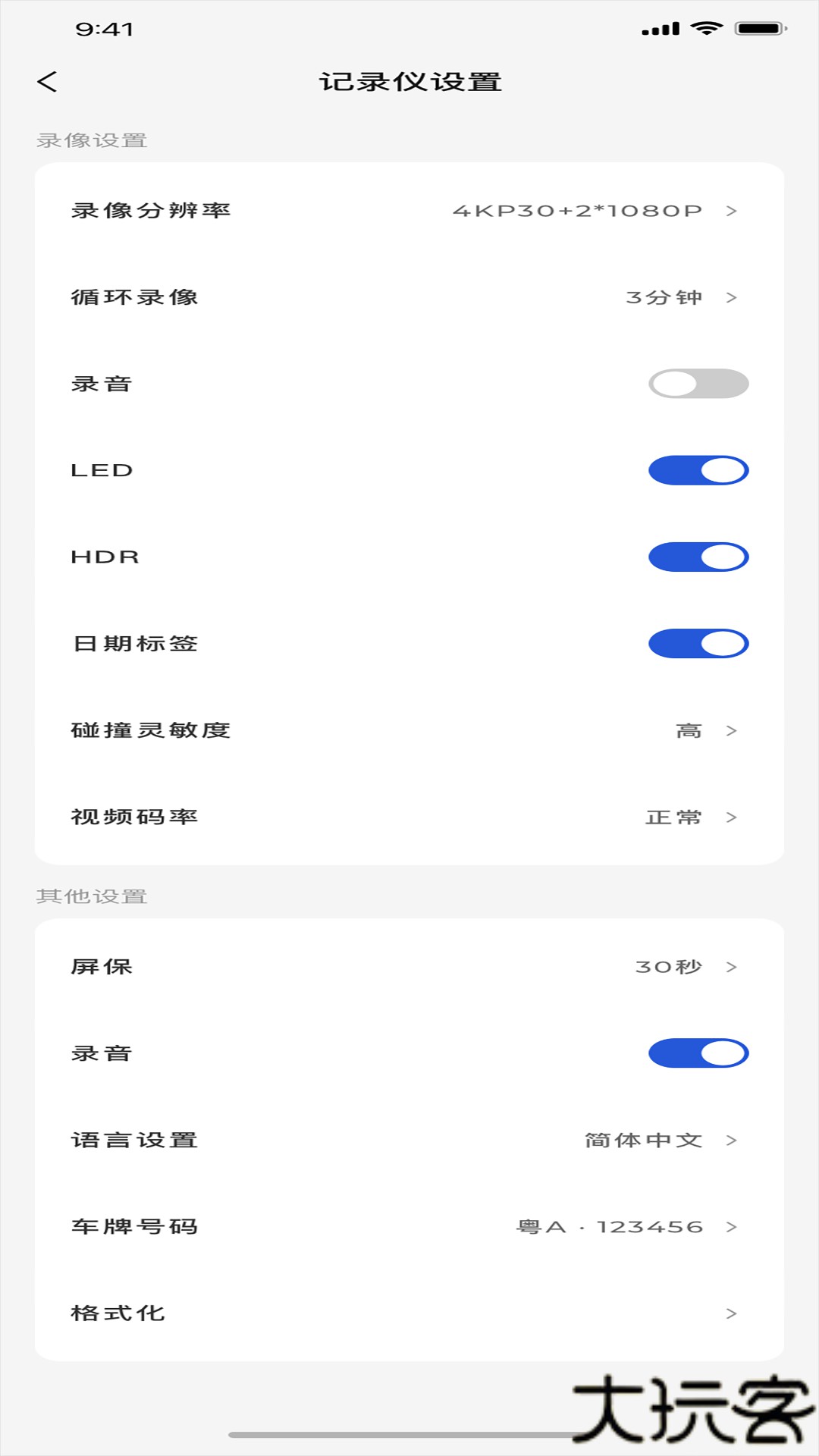This screenshot has height=1456, width=819.
Task: Turn off HDR
Action: [698, 557]
